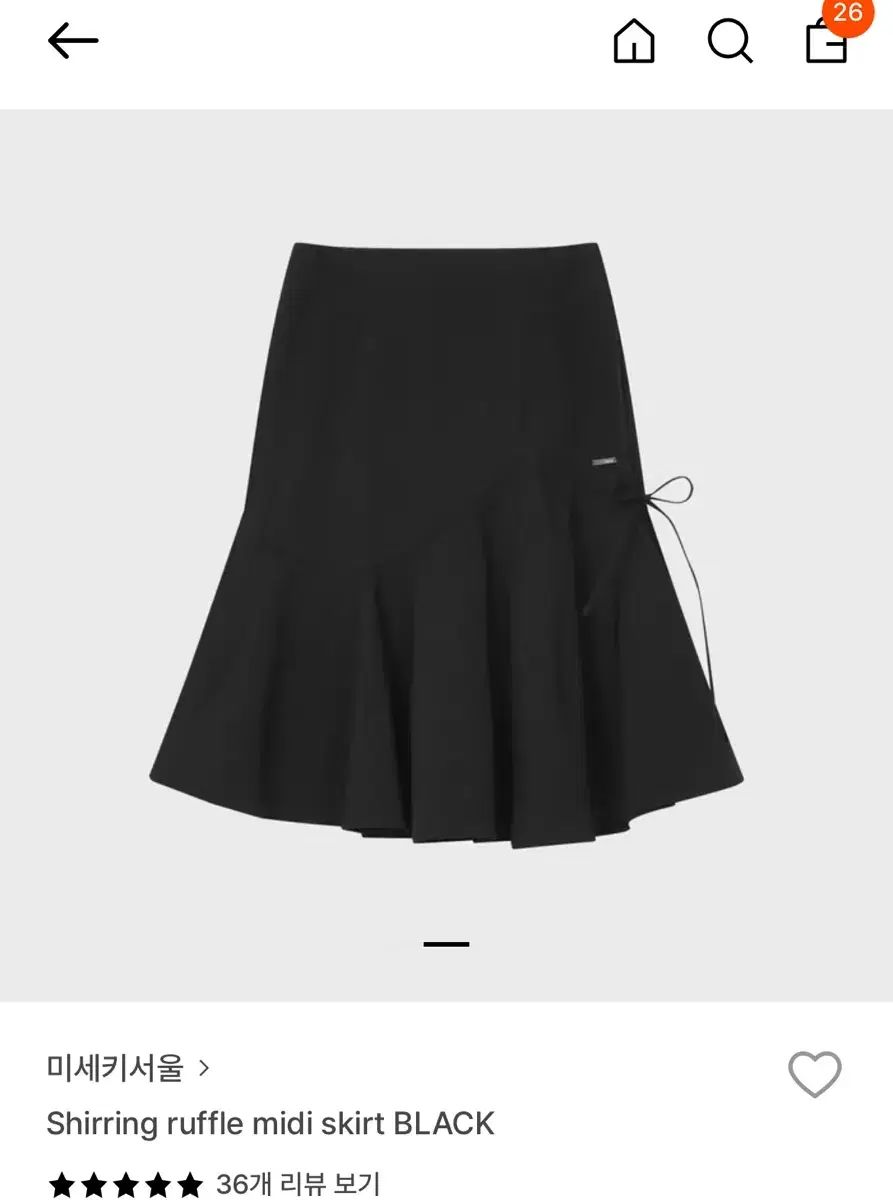
Task: Add this skirt to wishlist with heart
Action: 815,1075
